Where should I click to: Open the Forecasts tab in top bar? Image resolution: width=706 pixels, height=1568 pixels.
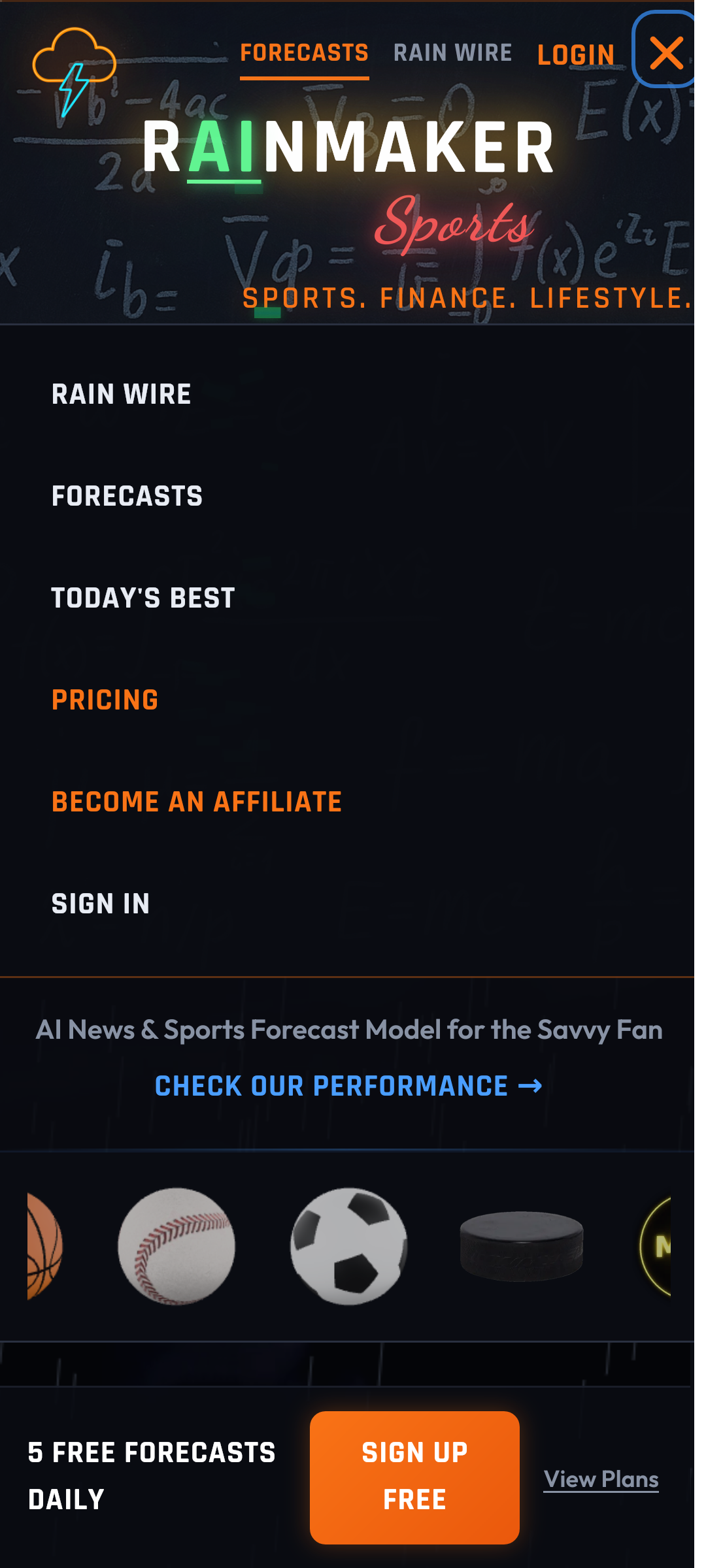pos(304,53)
